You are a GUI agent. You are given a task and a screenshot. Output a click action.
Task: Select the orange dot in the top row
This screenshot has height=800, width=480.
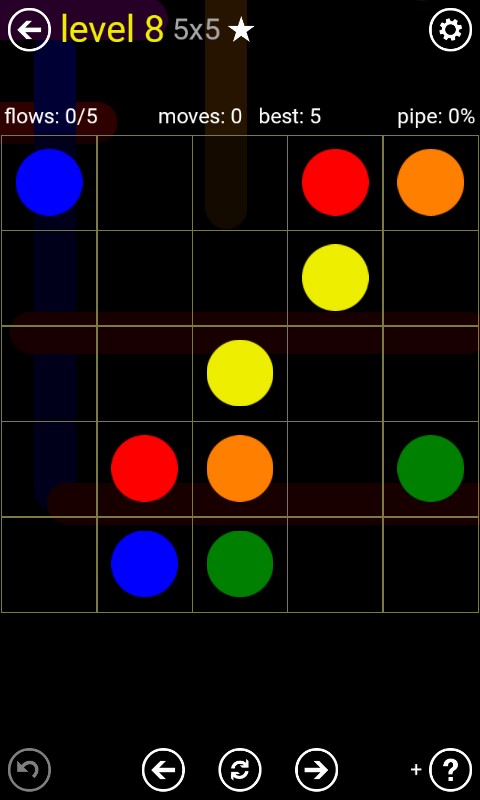(x=431, y=182)
